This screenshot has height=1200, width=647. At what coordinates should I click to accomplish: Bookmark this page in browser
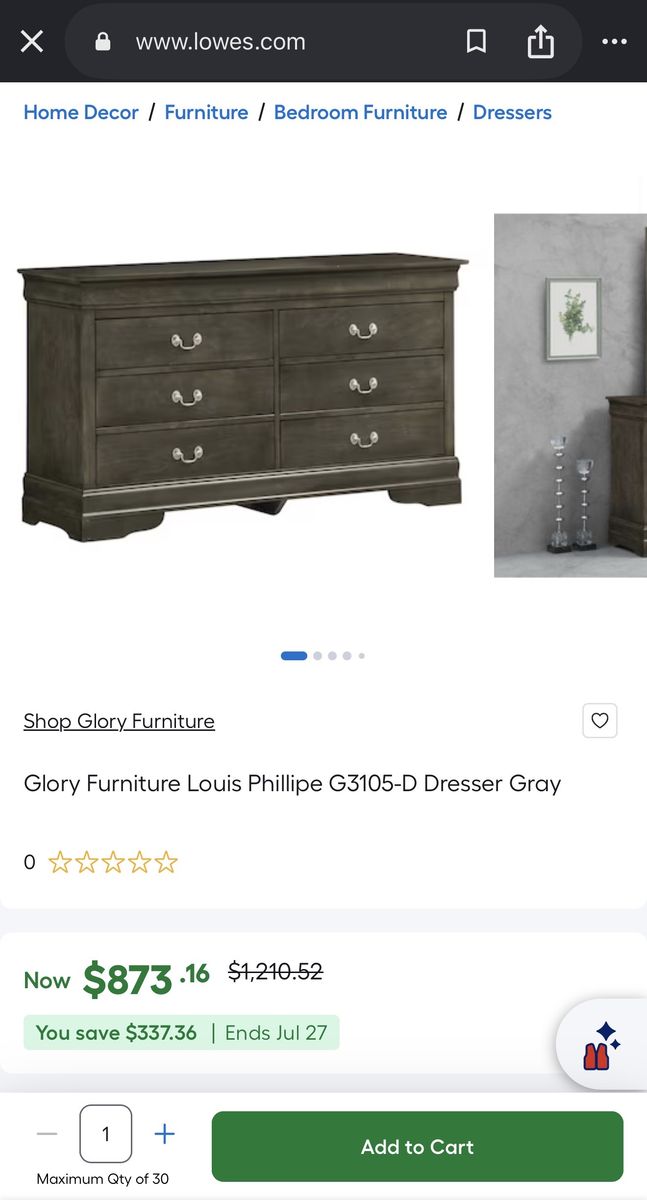477,42
